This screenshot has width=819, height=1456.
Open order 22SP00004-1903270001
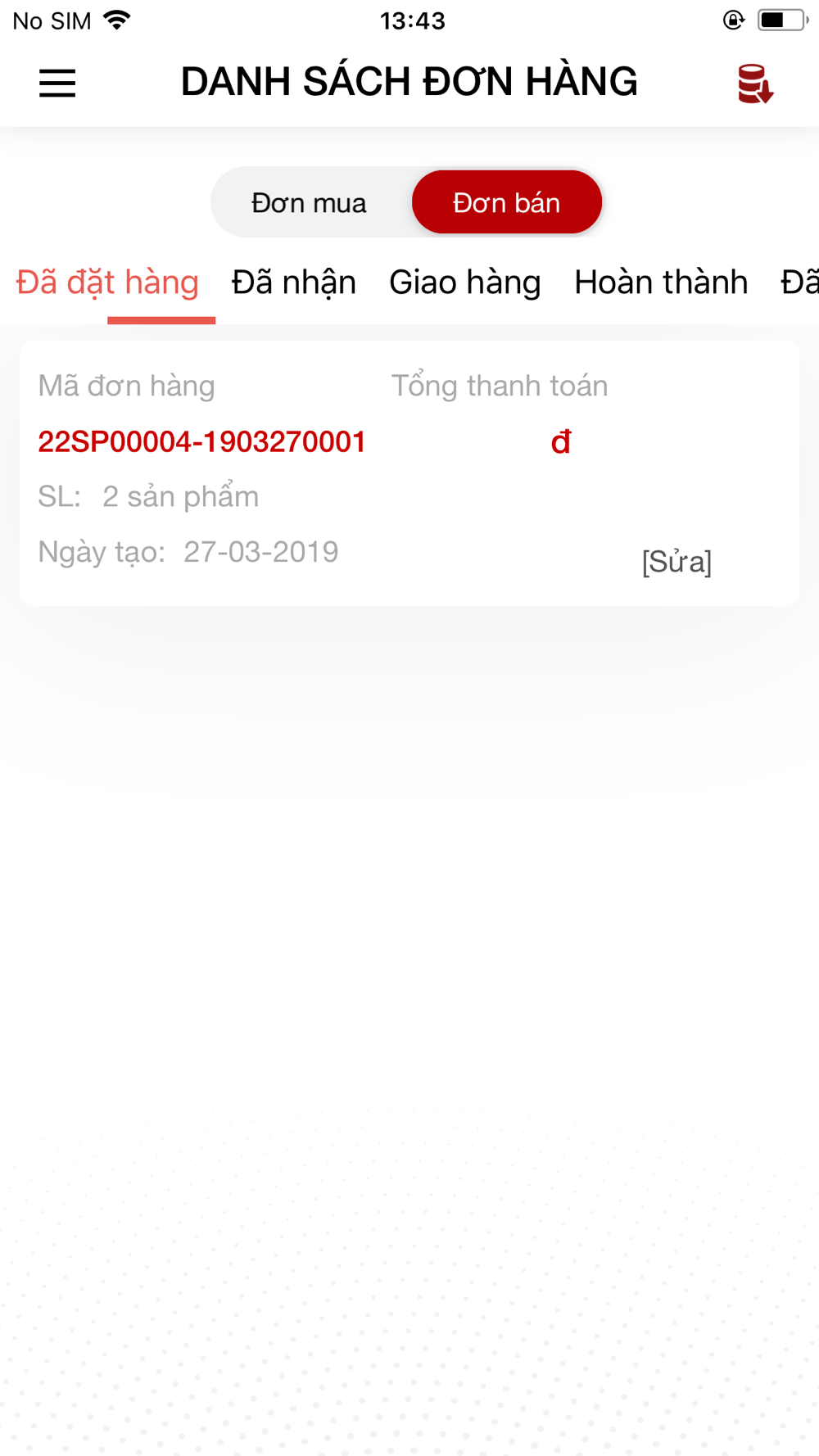[201, 442]
